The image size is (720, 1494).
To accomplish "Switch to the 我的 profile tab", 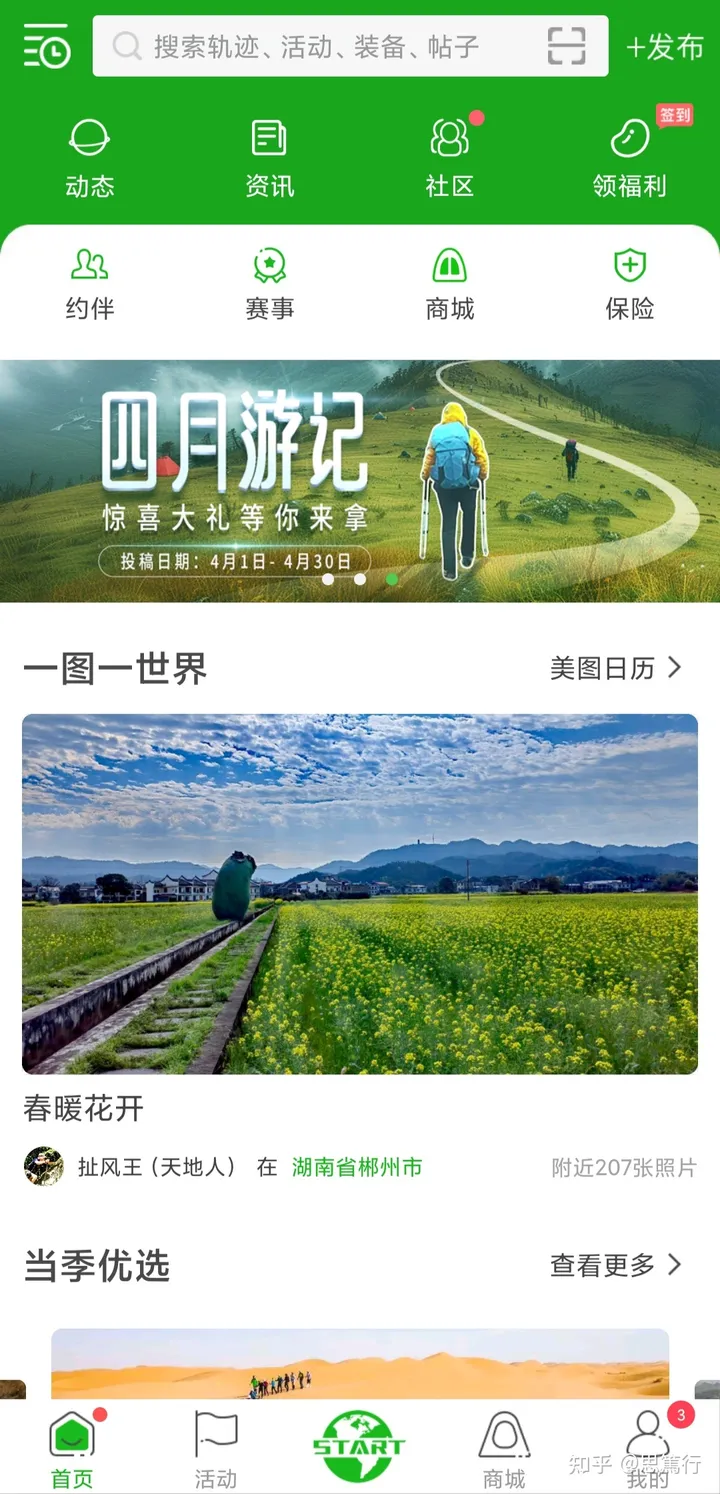I will tap(647, 1448).
